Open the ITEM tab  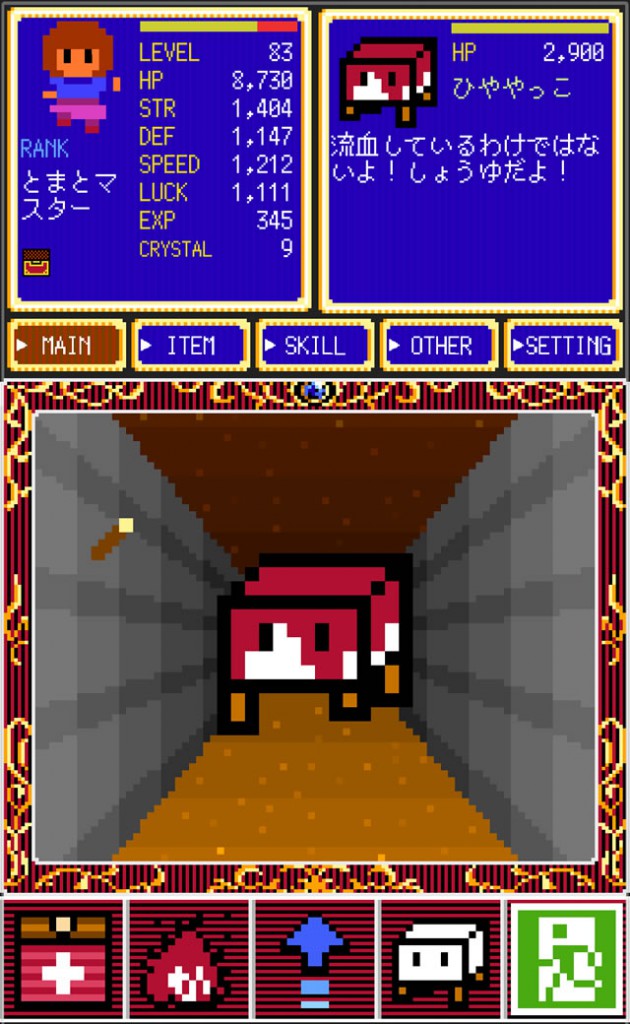pyautogui.click(x=191, y=345)
